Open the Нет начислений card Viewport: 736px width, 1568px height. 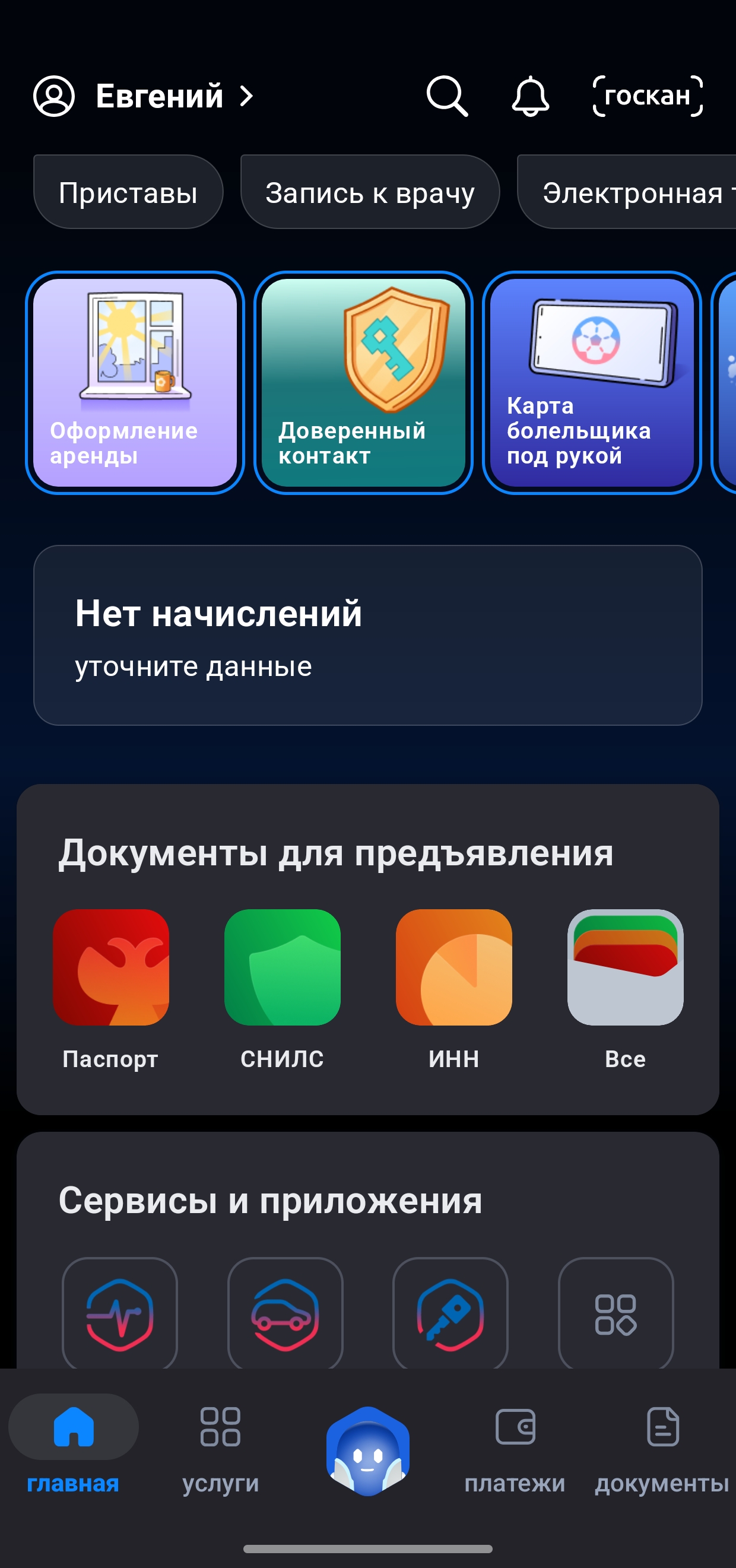coord(367,635)
